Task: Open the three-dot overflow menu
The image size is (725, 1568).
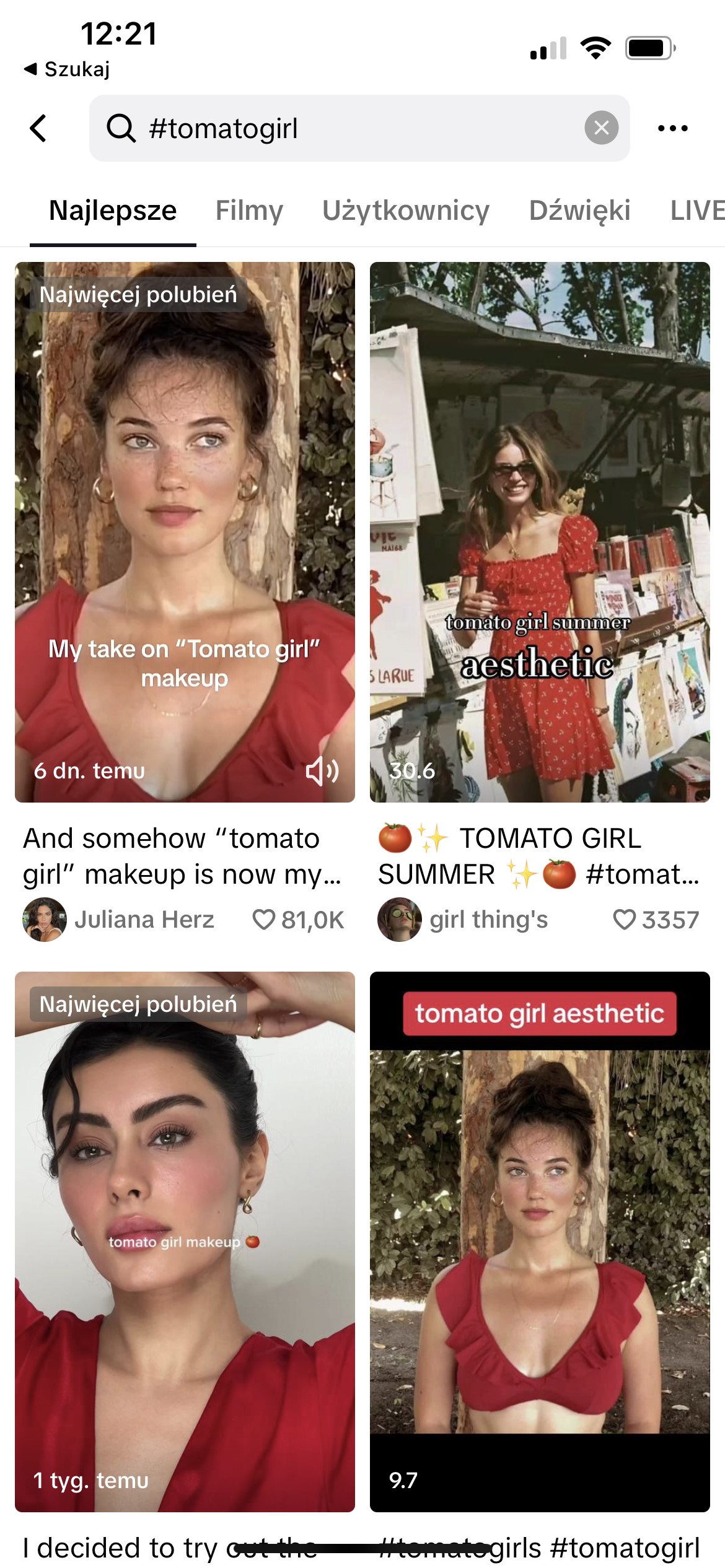Action: coord(672,128)
